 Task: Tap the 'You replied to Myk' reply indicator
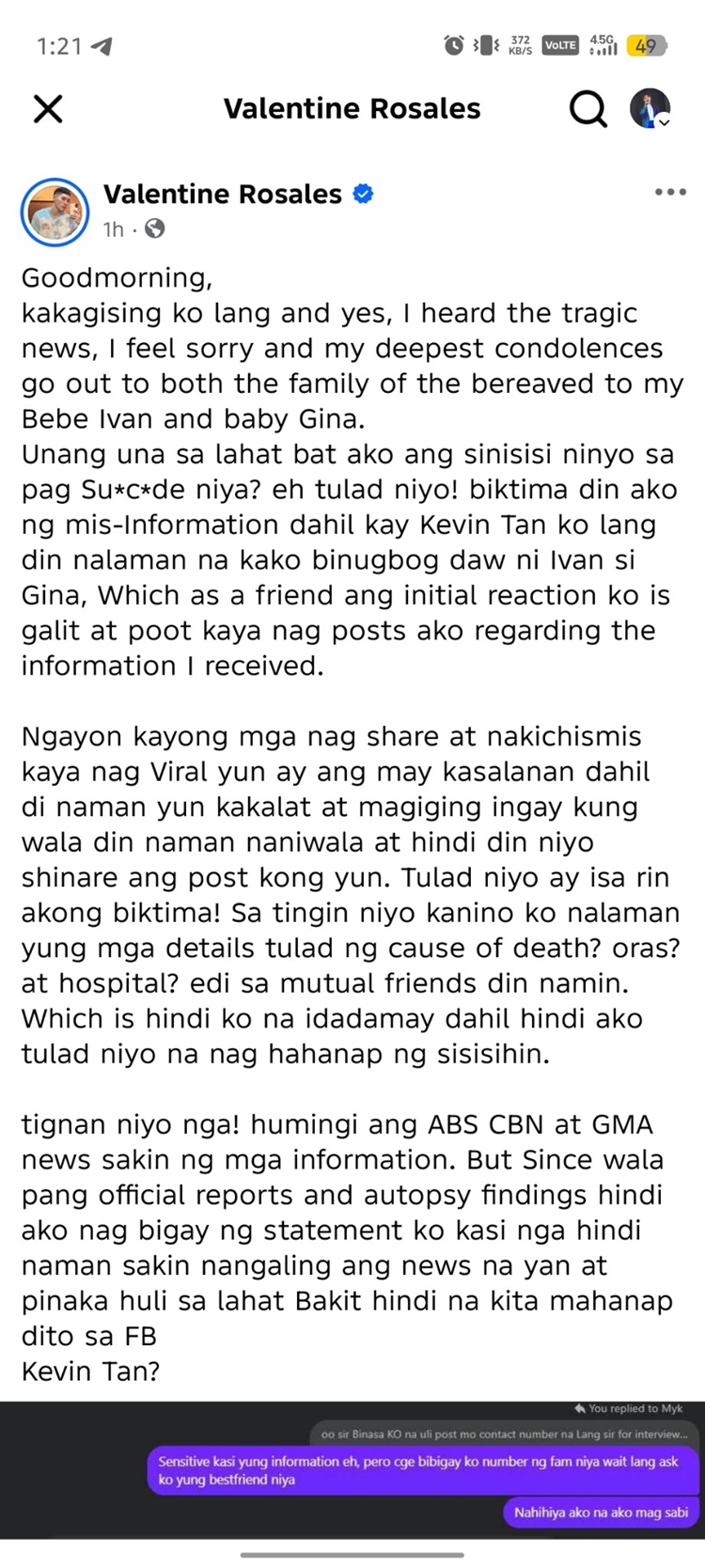[x=628, y=1407]
